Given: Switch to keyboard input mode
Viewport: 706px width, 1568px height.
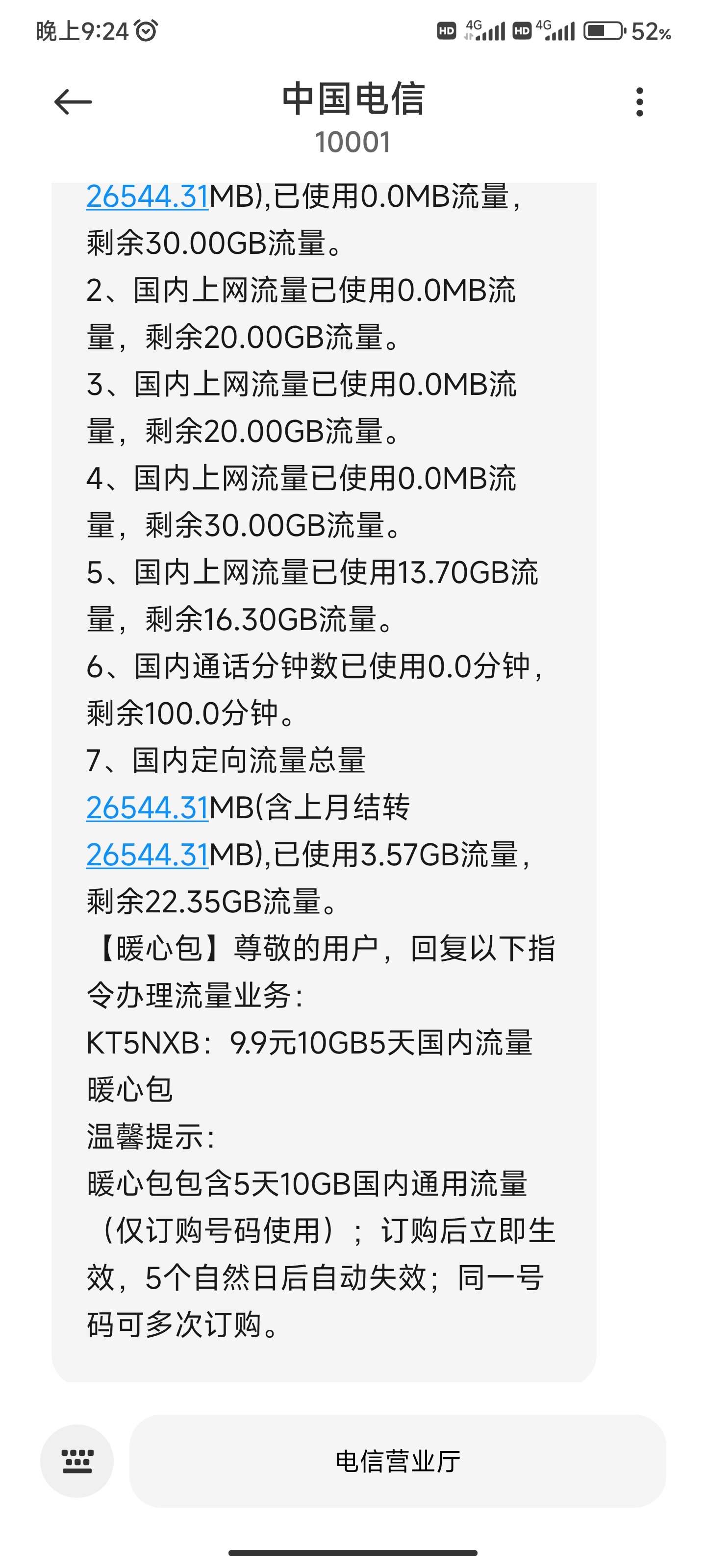Looking at the screenshot, I should click(77, 1460).
